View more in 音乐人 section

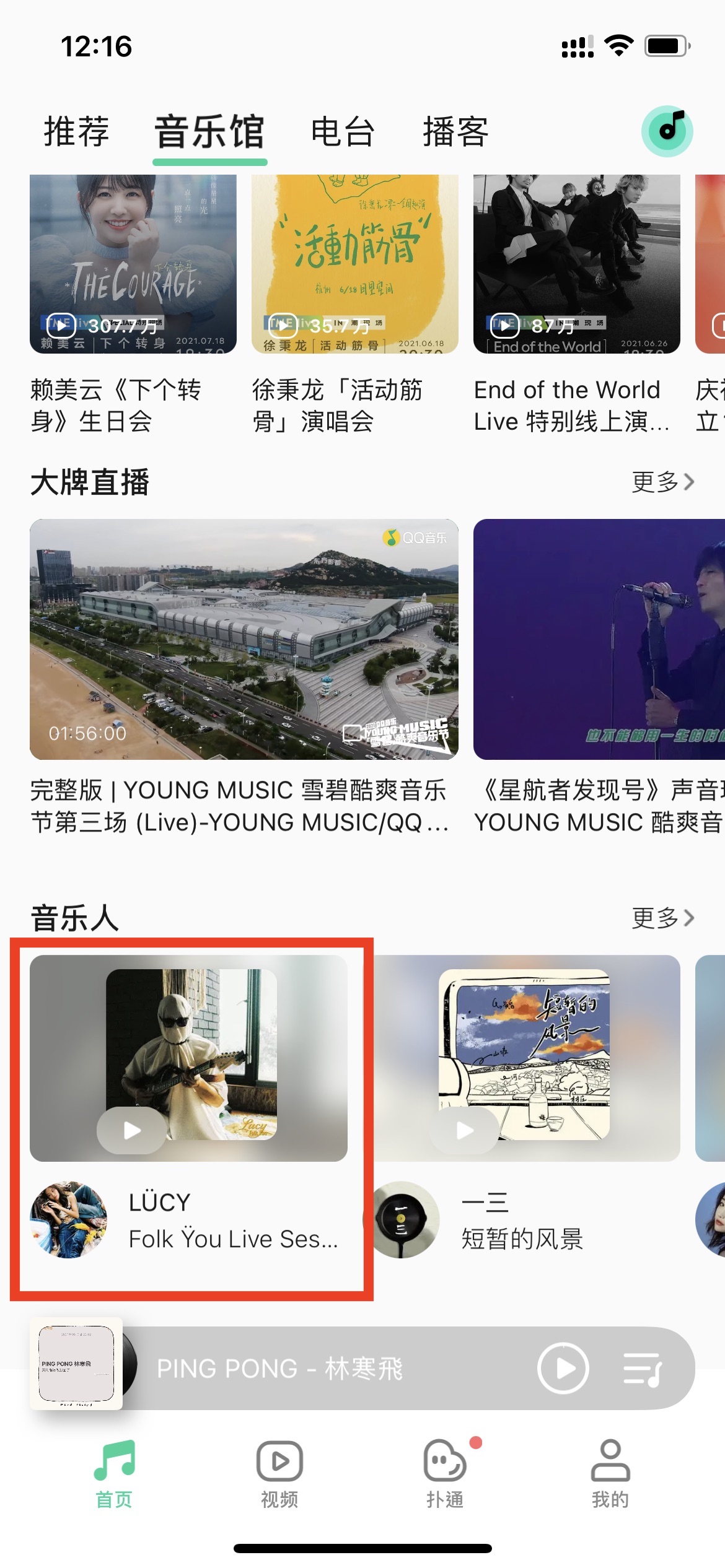[662, 918]
